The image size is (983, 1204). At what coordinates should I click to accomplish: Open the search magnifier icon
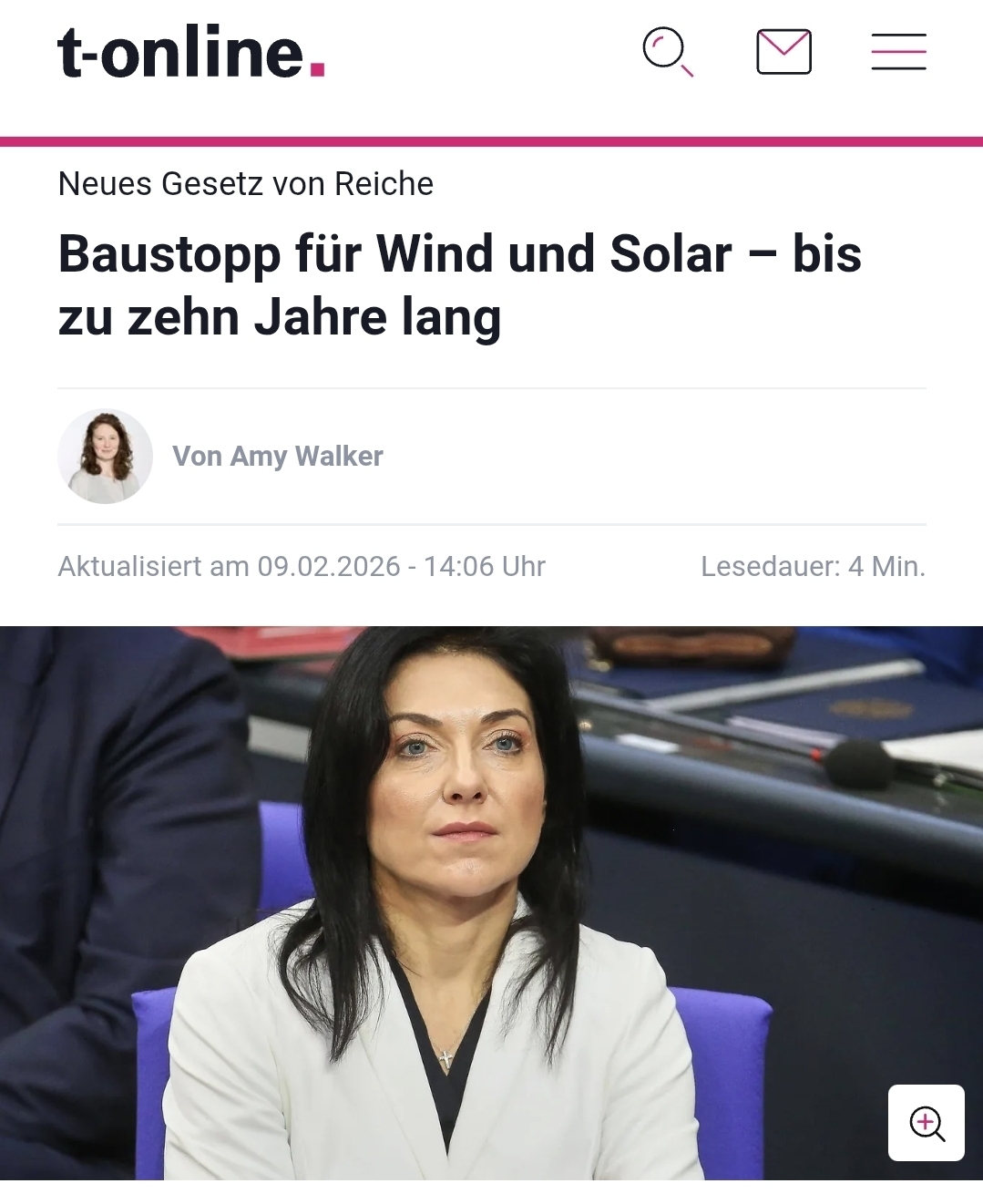tap(667, 51)
